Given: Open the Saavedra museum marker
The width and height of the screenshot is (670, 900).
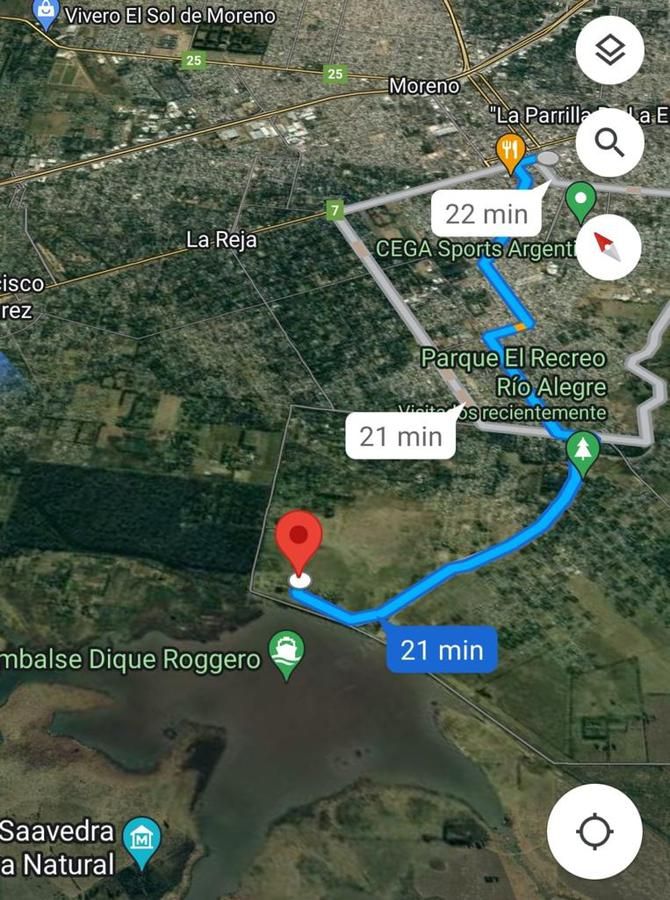Looking at the screenshot, I should (141, 839).
